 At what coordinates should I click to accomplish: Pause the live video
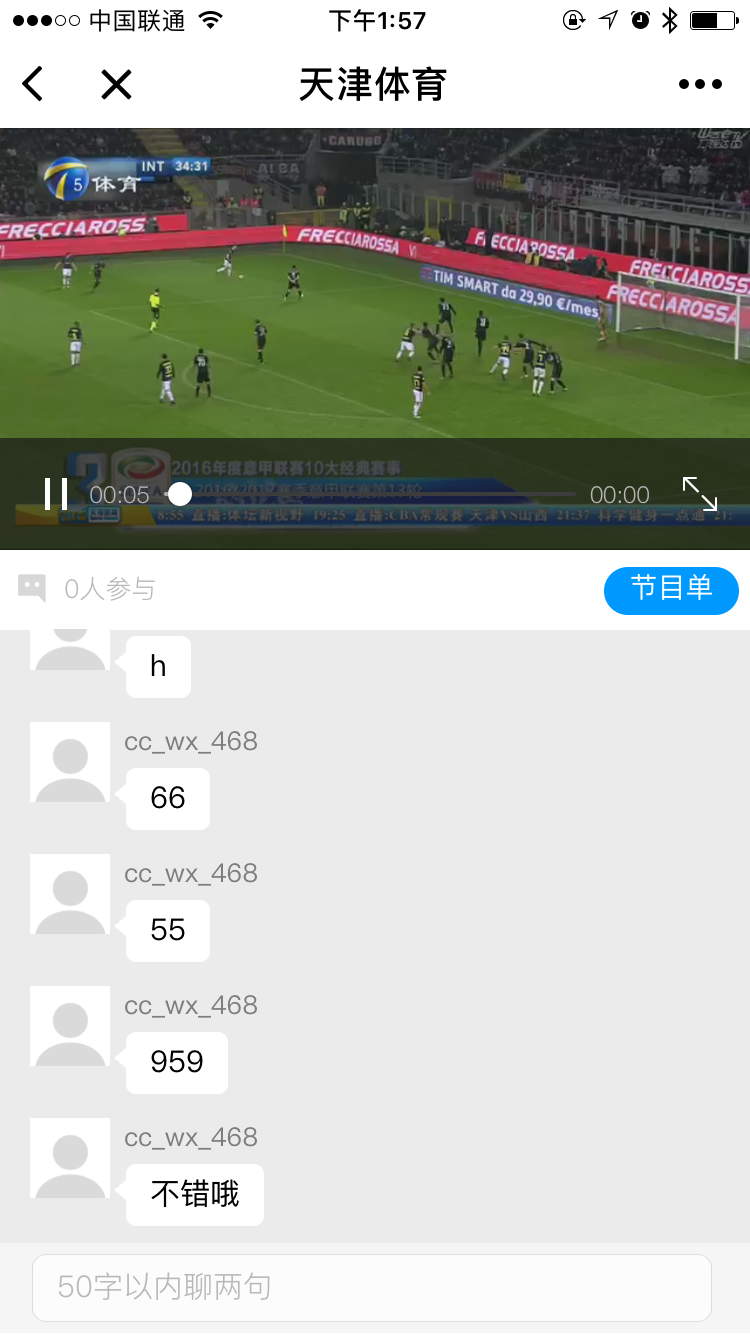pyautogui.click(x=56, y=494)
